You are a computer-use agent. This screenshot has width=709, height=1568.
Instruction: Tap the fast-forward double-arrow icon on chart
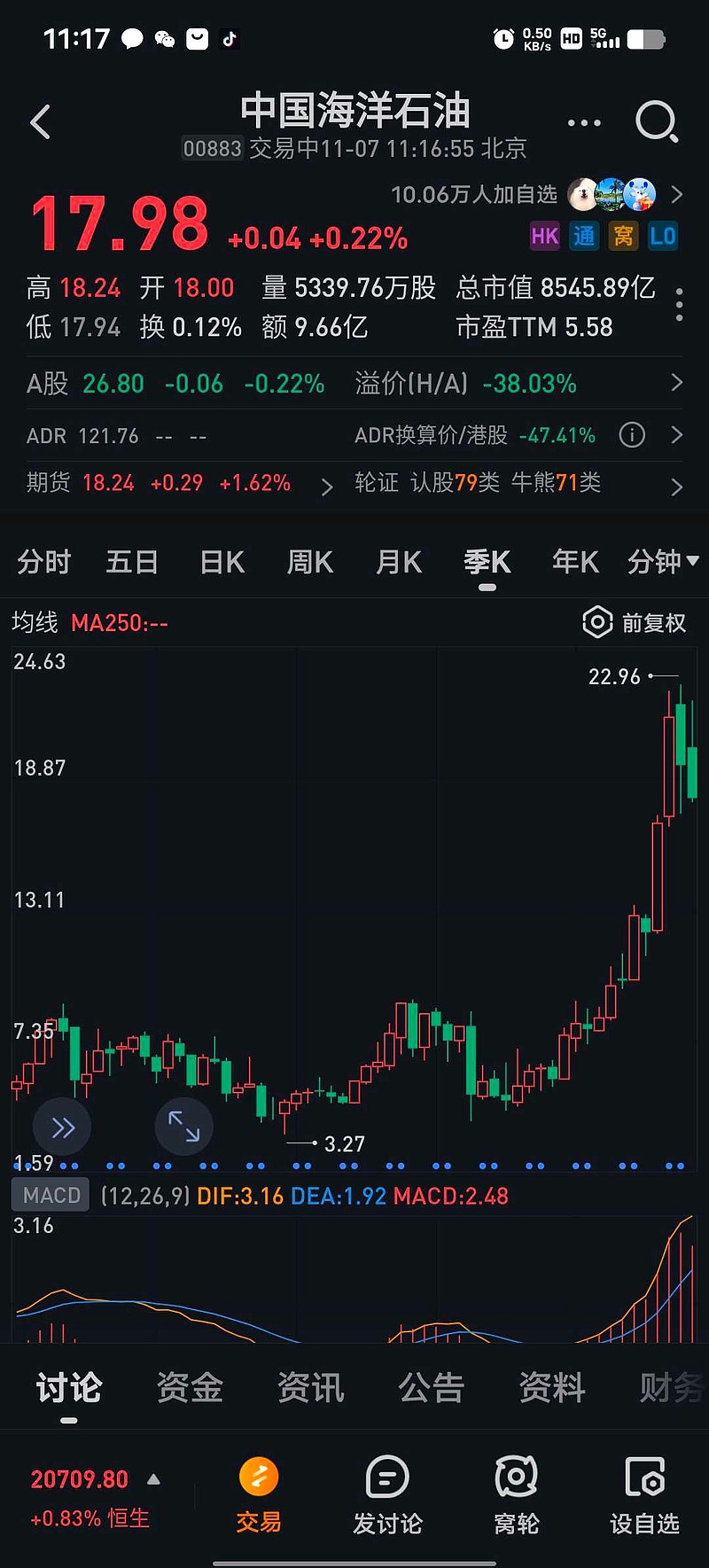[x=61, y=1126]
